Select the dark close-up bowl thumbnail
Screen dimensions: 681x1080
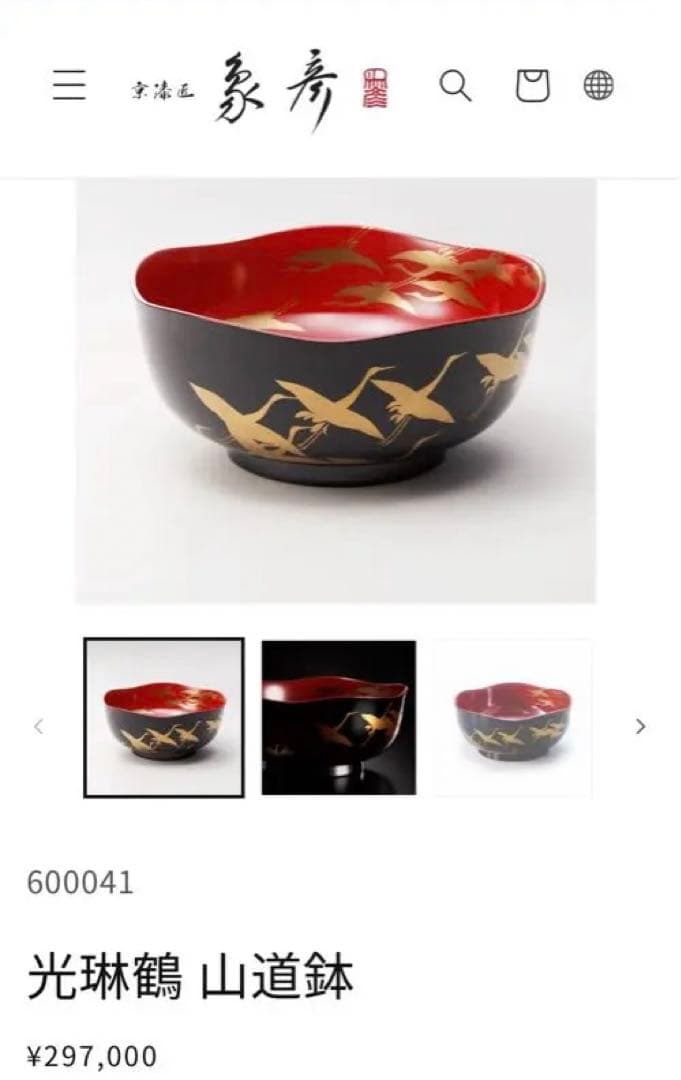click(338, 718)
